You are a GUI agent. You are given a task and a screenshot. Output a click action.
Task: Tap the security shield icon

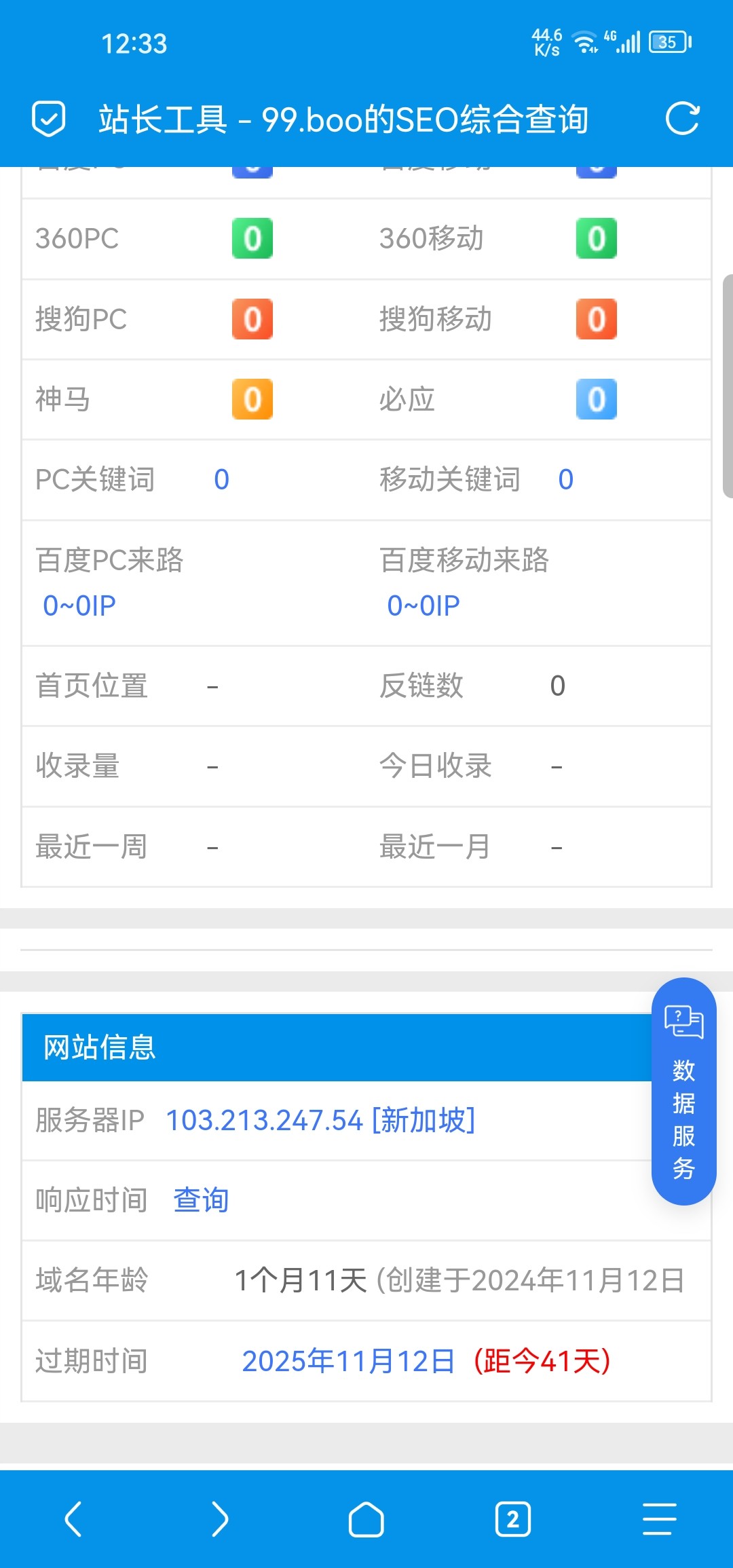pyautogui.click(x=49, y=119)
